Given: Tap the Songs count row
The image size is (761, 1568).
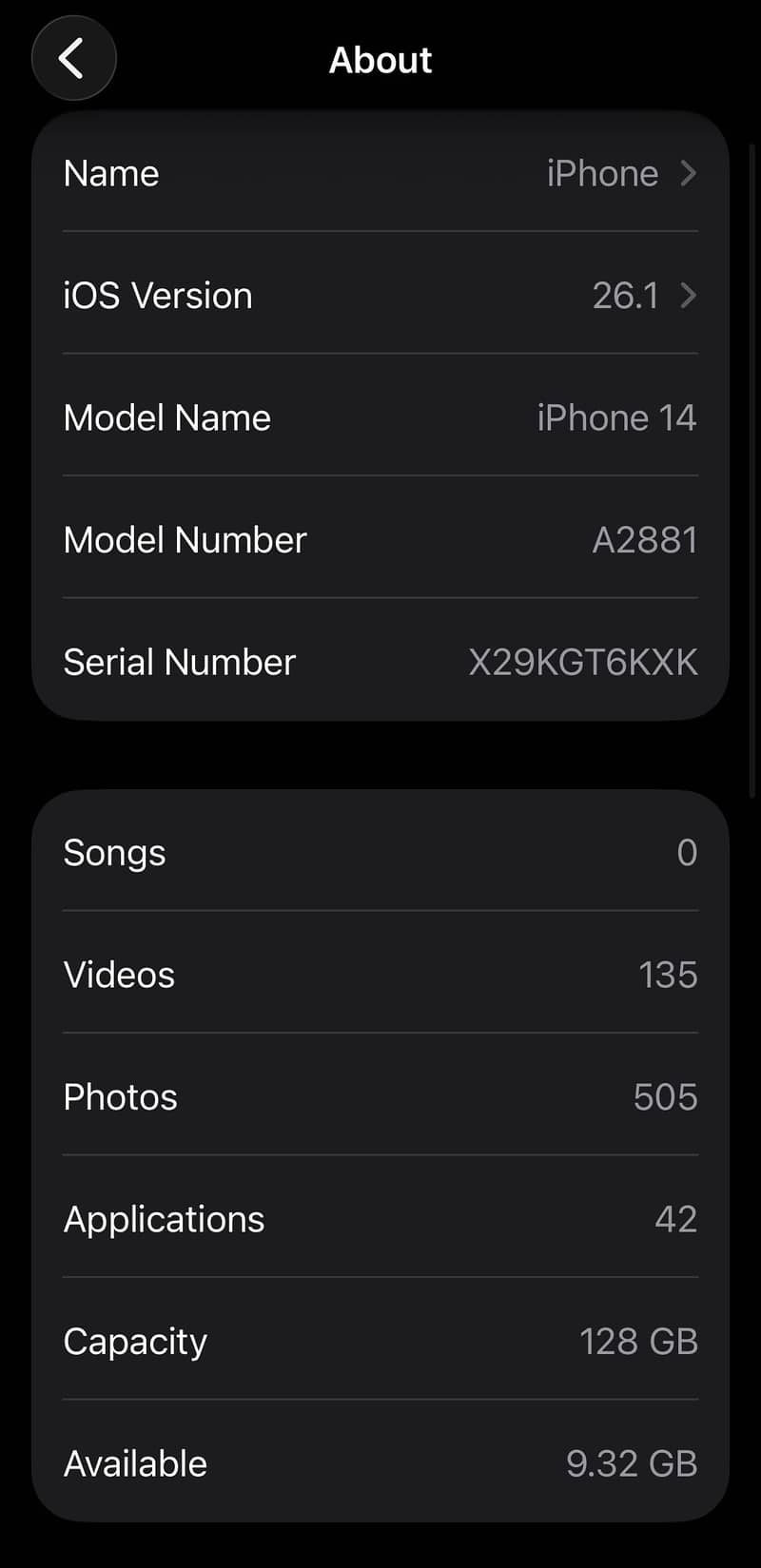Looking at the screenshot, I should tap(380, 853).
